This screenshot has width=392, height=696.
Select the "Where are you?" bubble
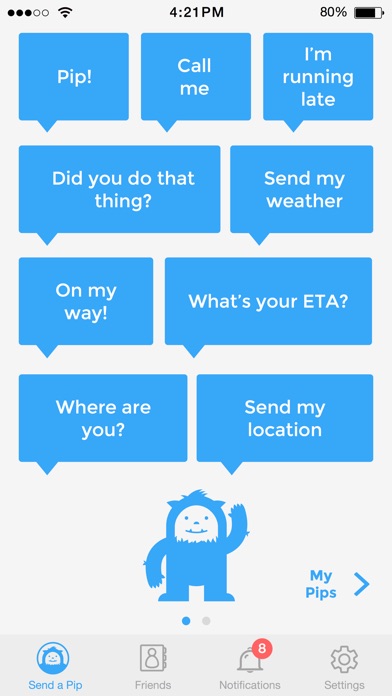[103, 419]
